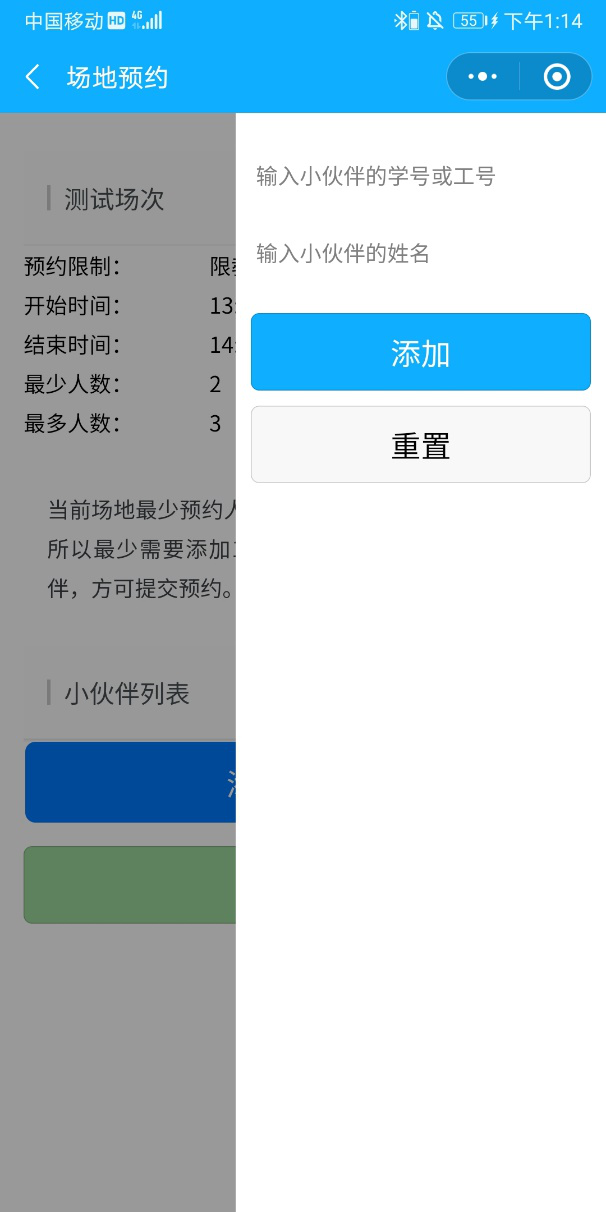Go back from the 场地预约 page

pos(33,77)
